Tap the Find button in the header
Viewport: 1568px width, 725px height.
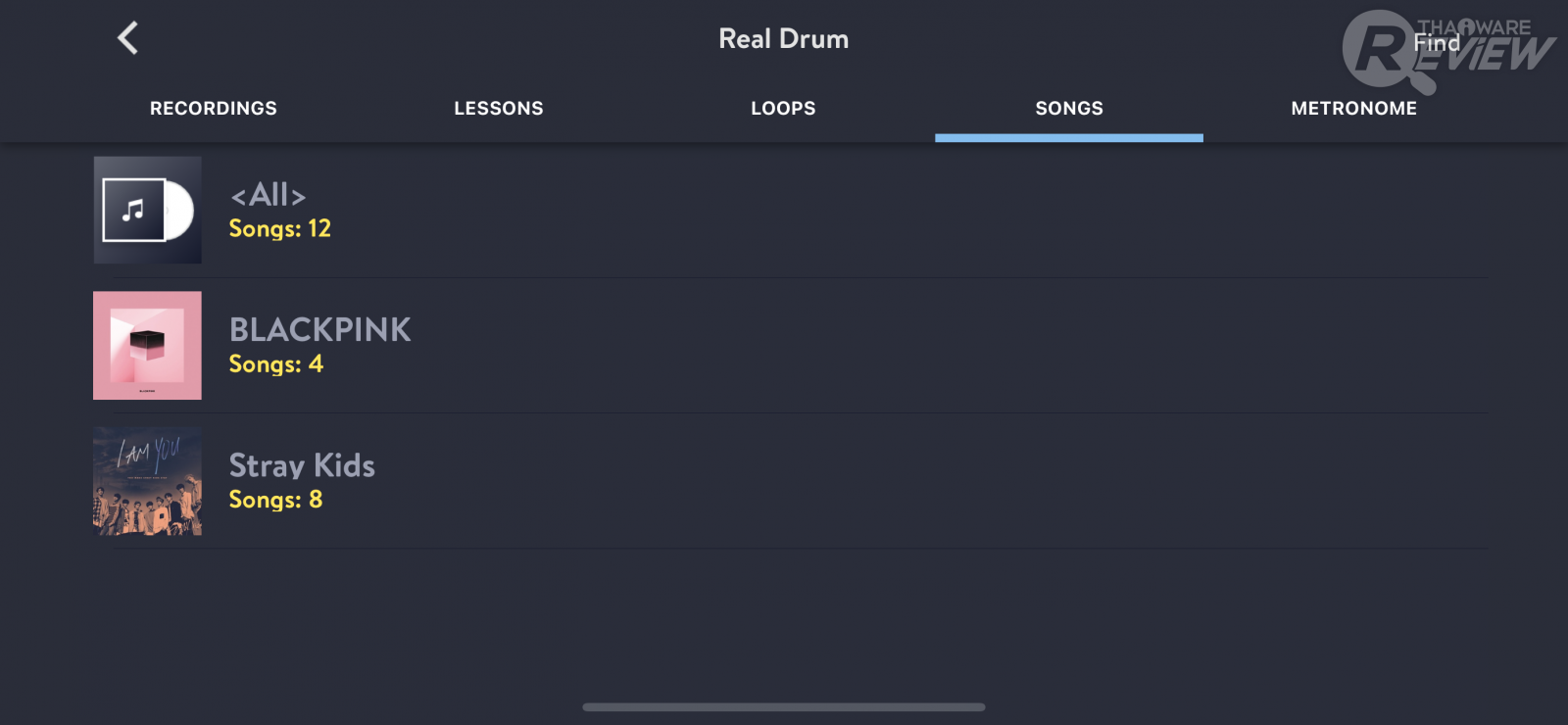(1436, 43)
